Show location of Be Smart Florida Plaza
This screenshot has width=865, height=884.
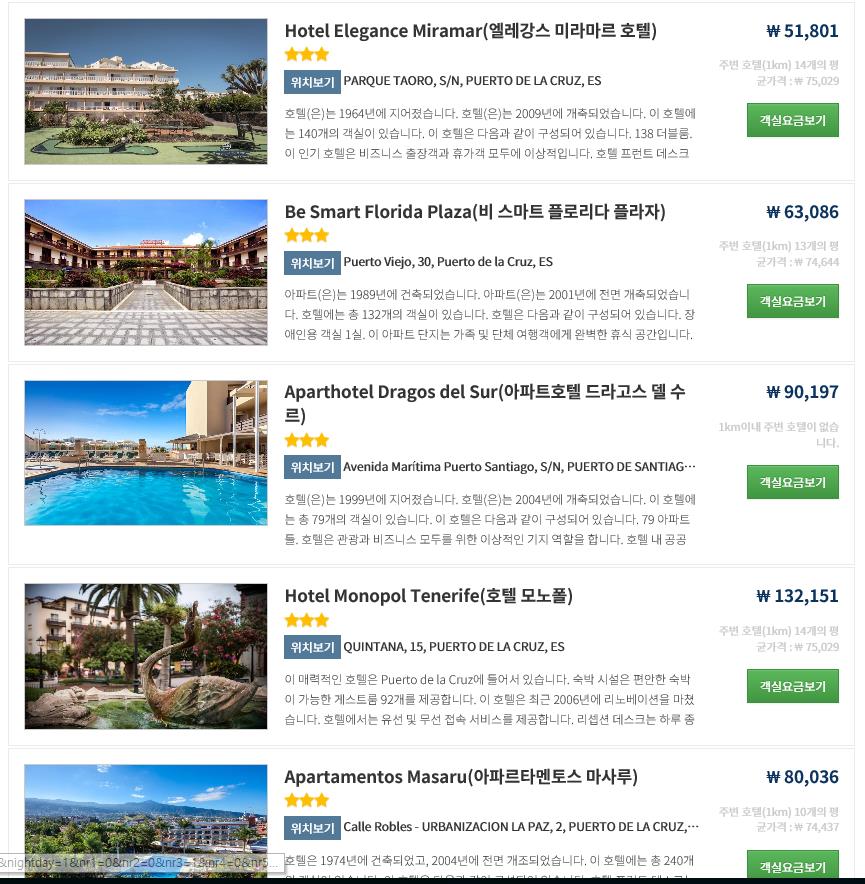[312, 263]
